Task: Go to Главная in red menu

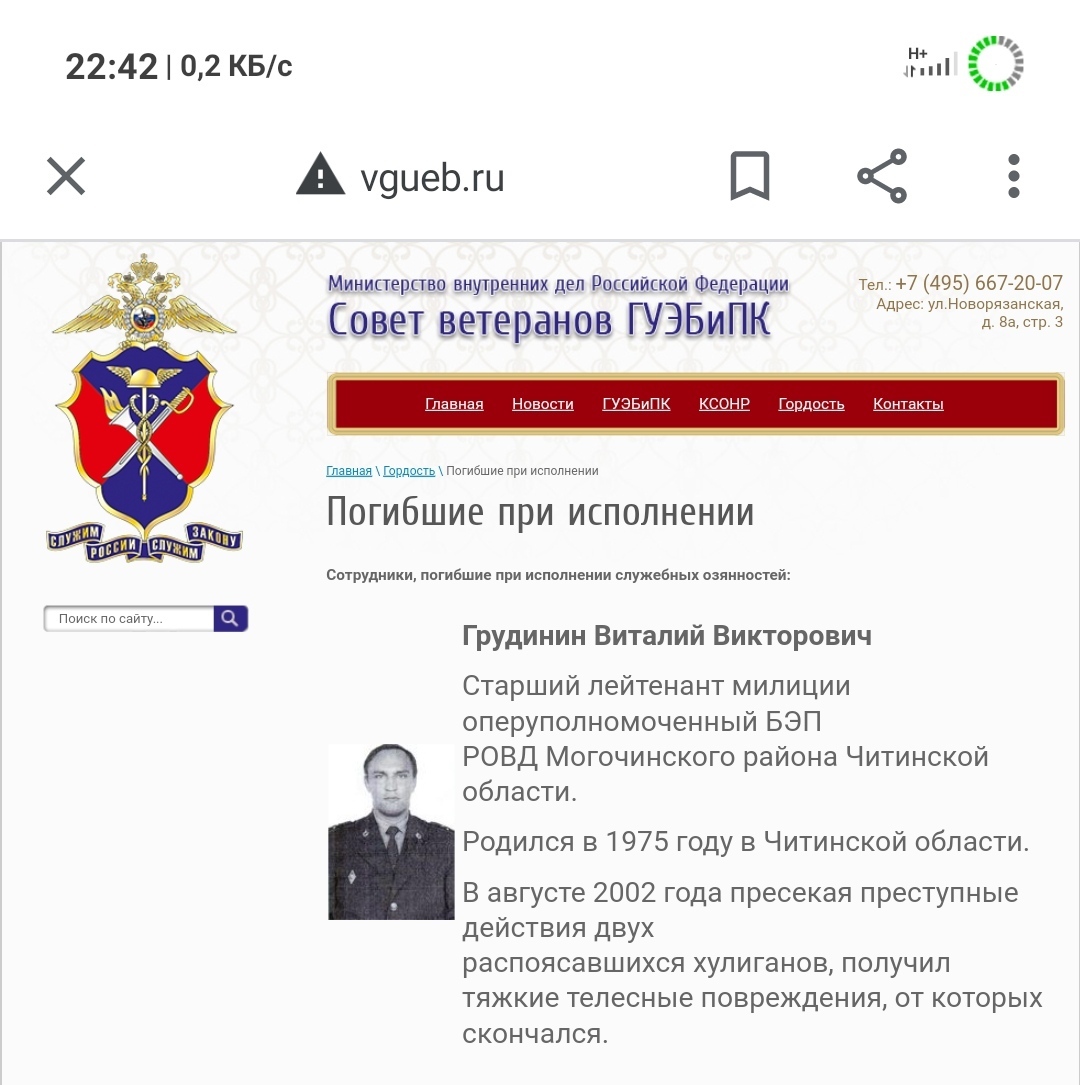Action: [x=454, y=404]
